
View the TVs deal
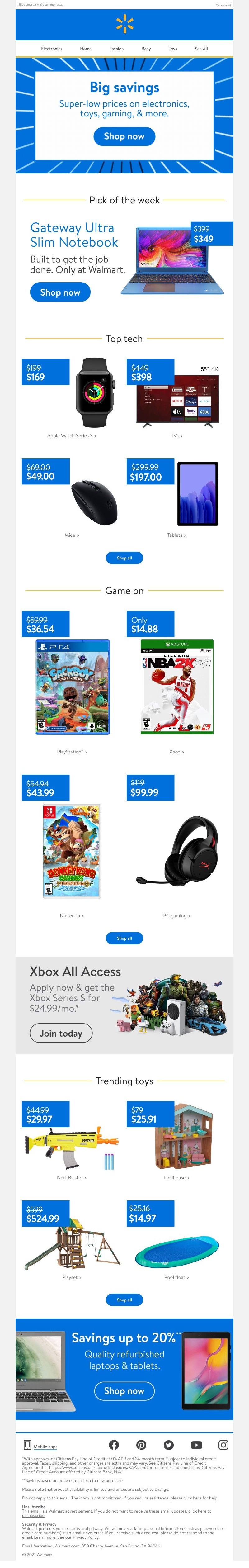coord(176,435)
